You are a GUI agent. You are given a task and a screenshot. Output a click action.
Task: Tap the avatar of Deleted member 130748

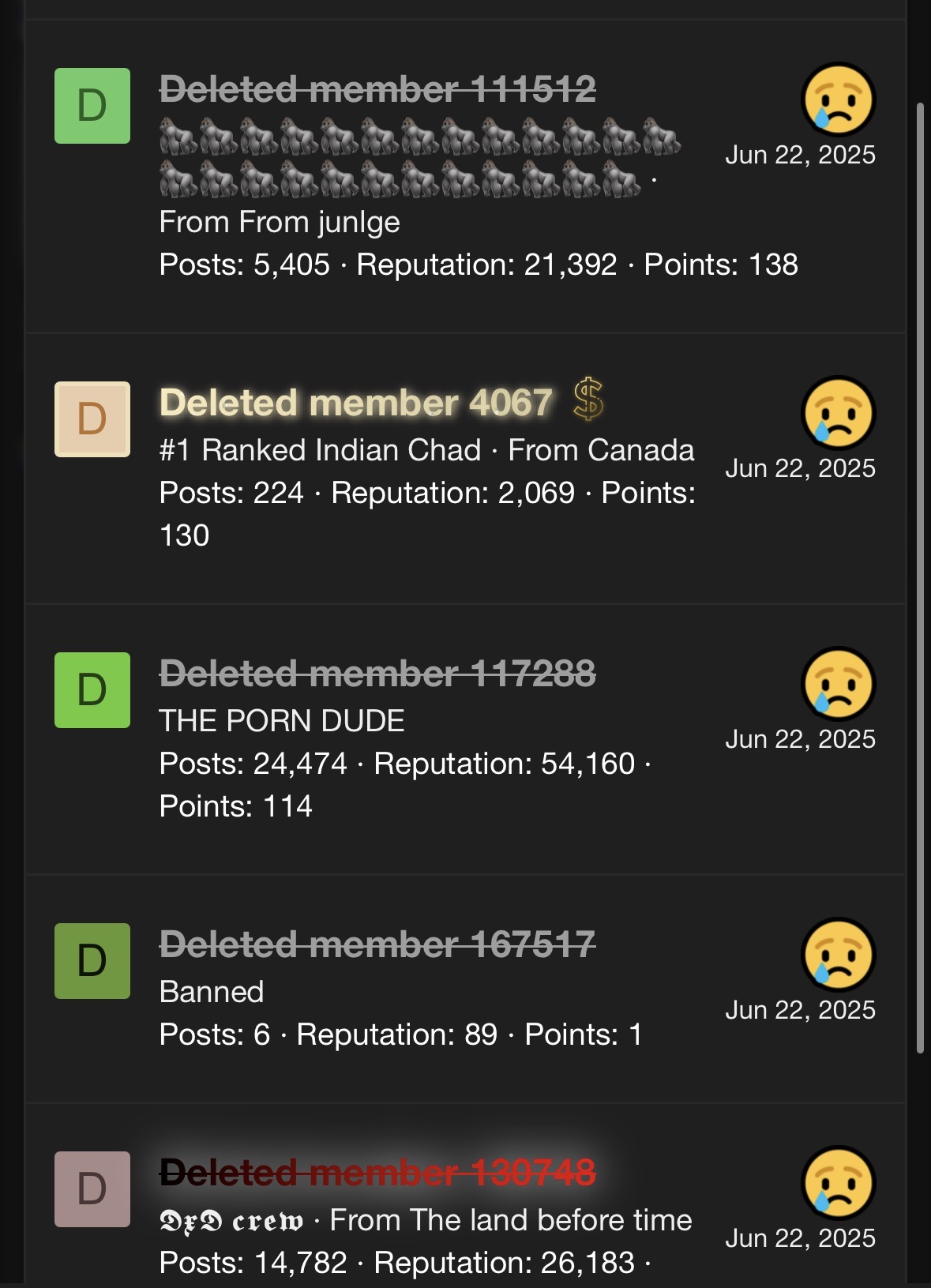coord(92,1189)
